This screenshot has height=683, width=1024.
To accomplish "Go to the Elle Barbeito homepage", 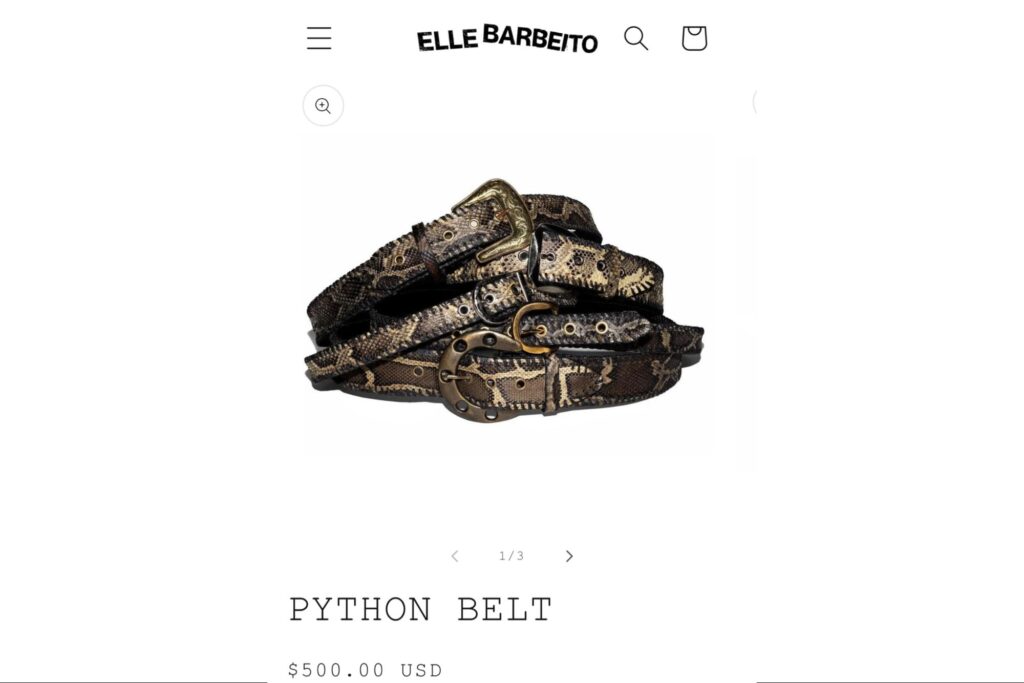I will click(x=507, y=40).
